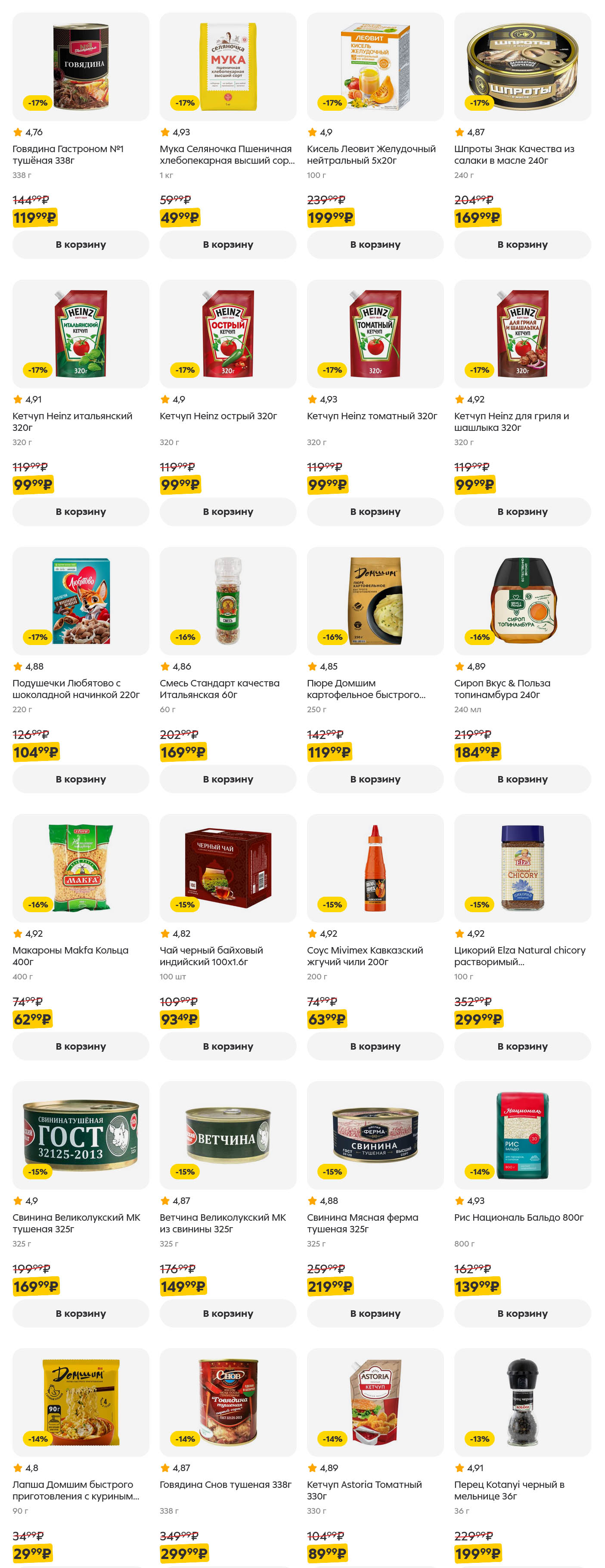Add Пюре Домшим картофельное to cart
605x1568 pixels.
point(375,779)
